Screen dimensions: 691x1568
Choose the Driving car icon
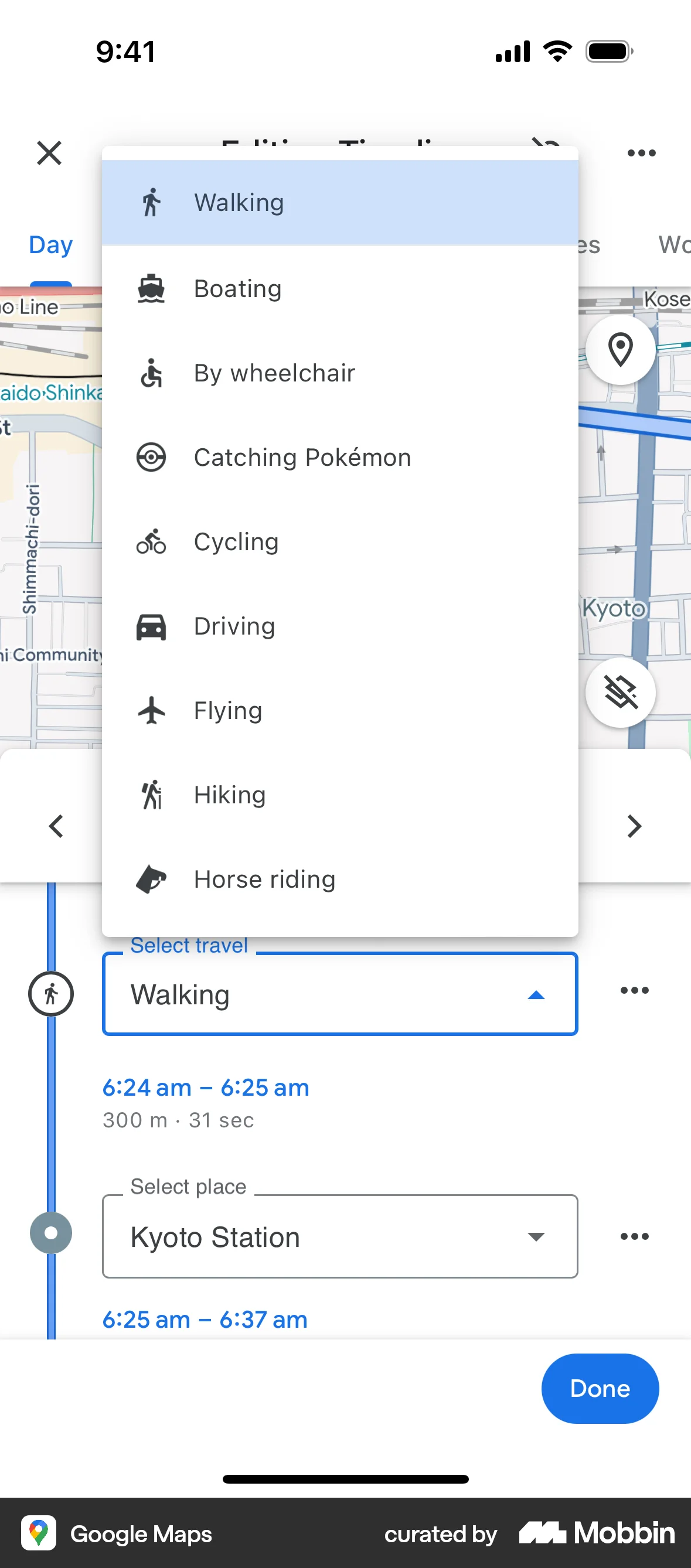151,626
